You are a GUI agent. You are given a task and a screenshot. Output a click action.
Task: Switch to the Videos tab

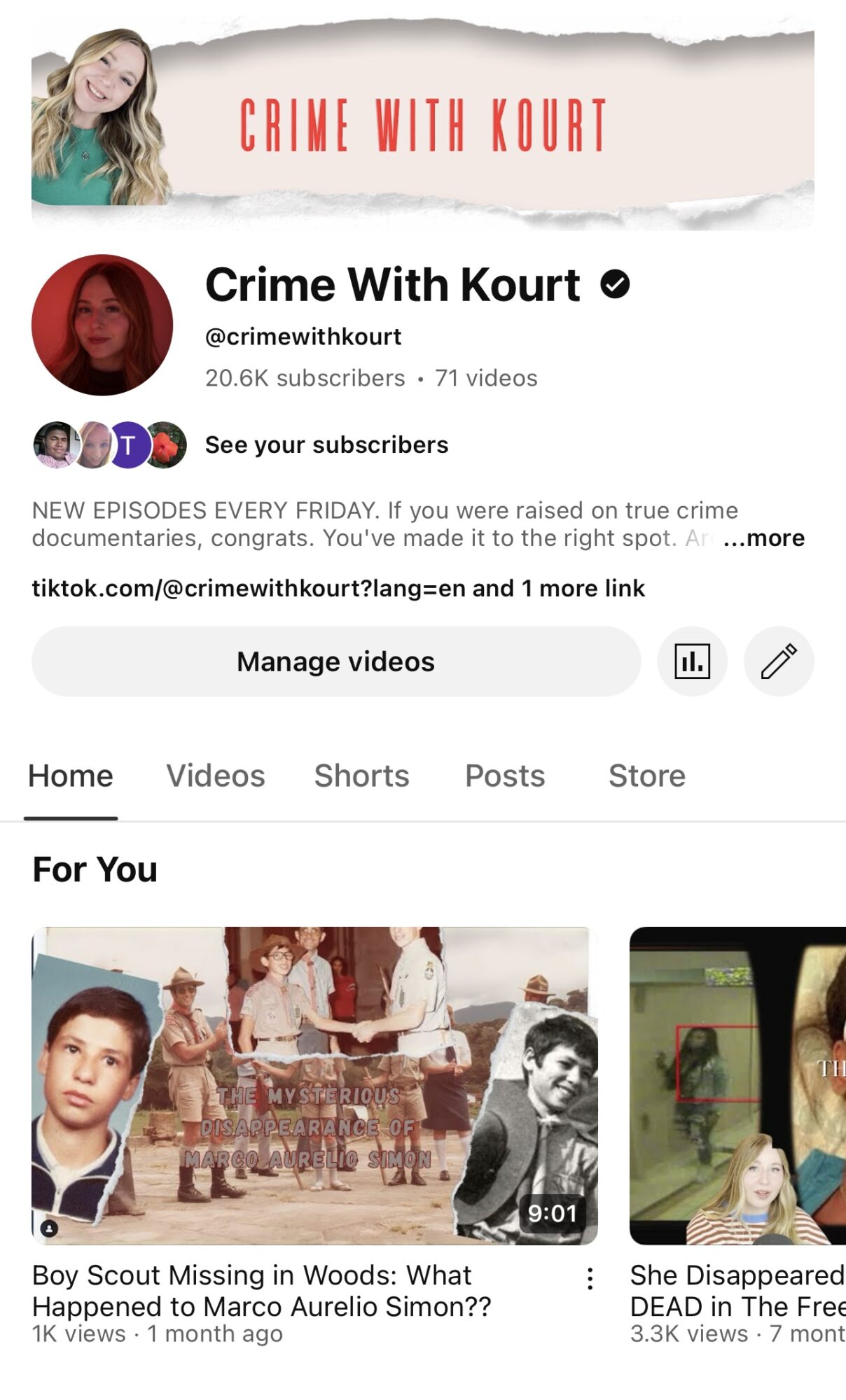215,776
